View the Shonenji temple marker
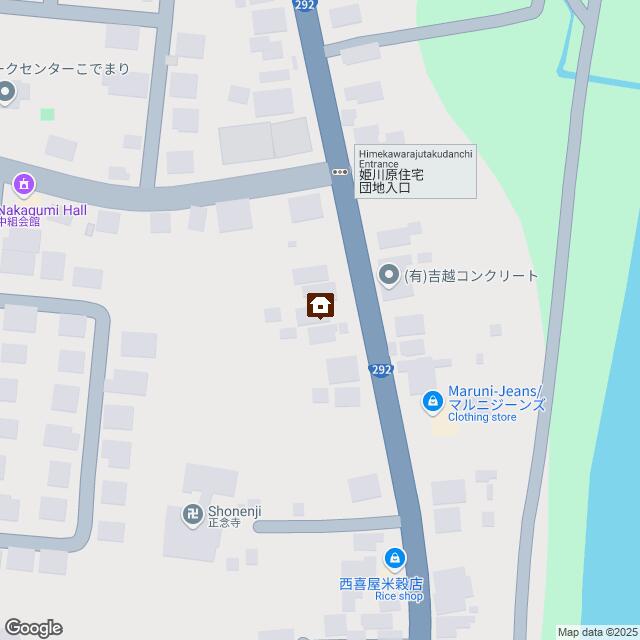Viewport: 640px width, 640px height. (192, 515)
